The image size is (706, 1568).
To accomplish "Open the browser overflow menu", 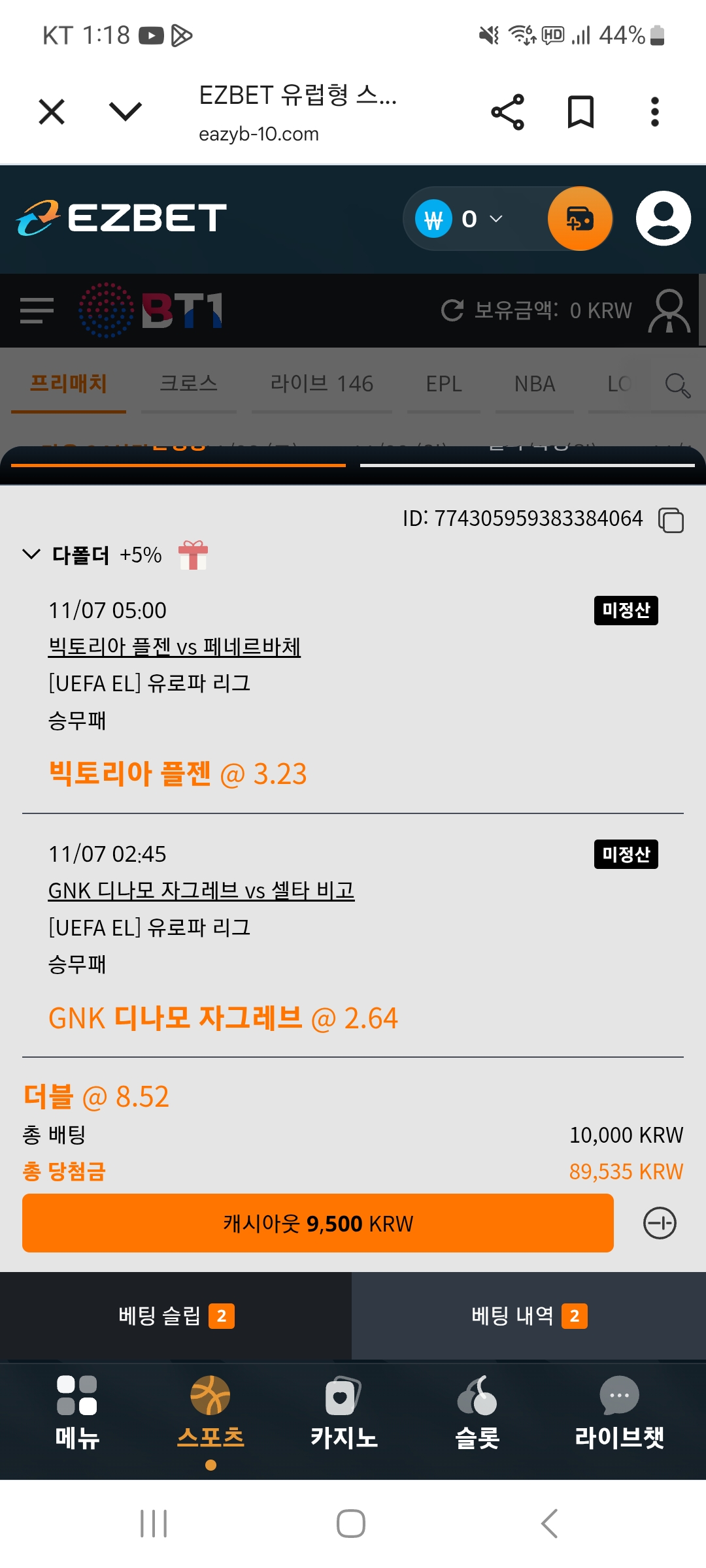I will [x=654, y=112].
